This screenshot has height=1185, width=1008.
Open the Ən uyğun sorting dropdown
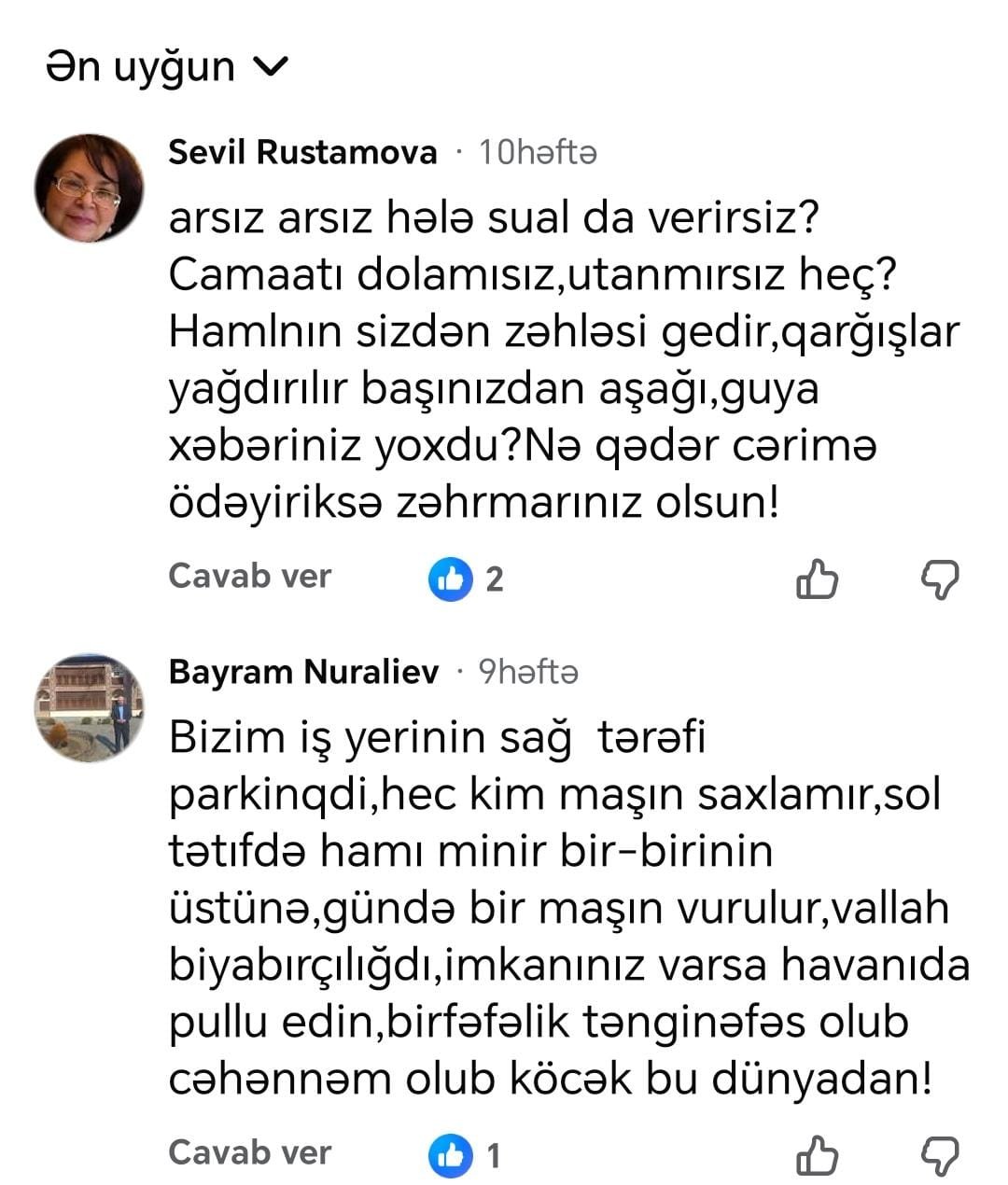[168, 67]
